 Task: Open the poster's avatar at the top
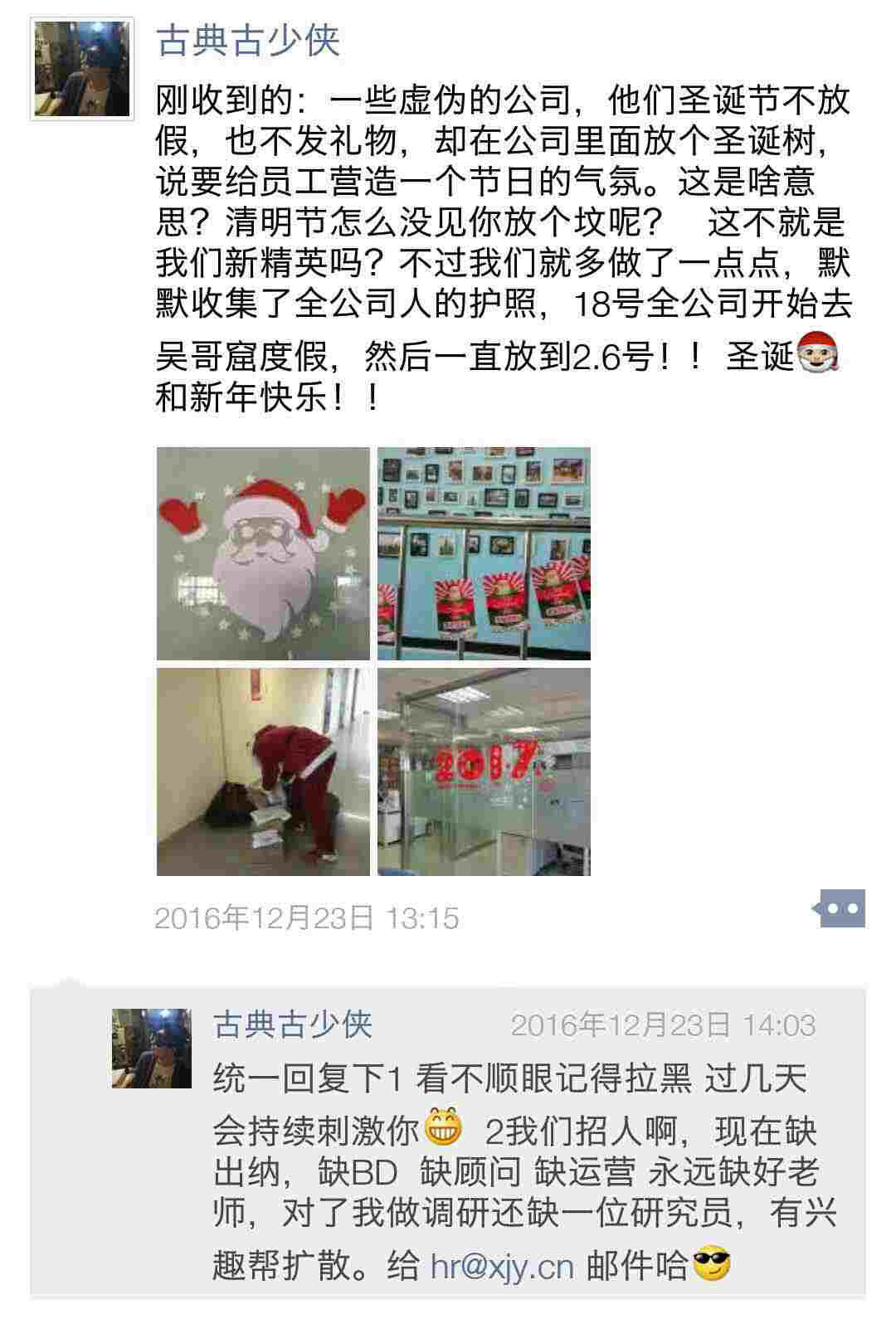tap(81, 70)
